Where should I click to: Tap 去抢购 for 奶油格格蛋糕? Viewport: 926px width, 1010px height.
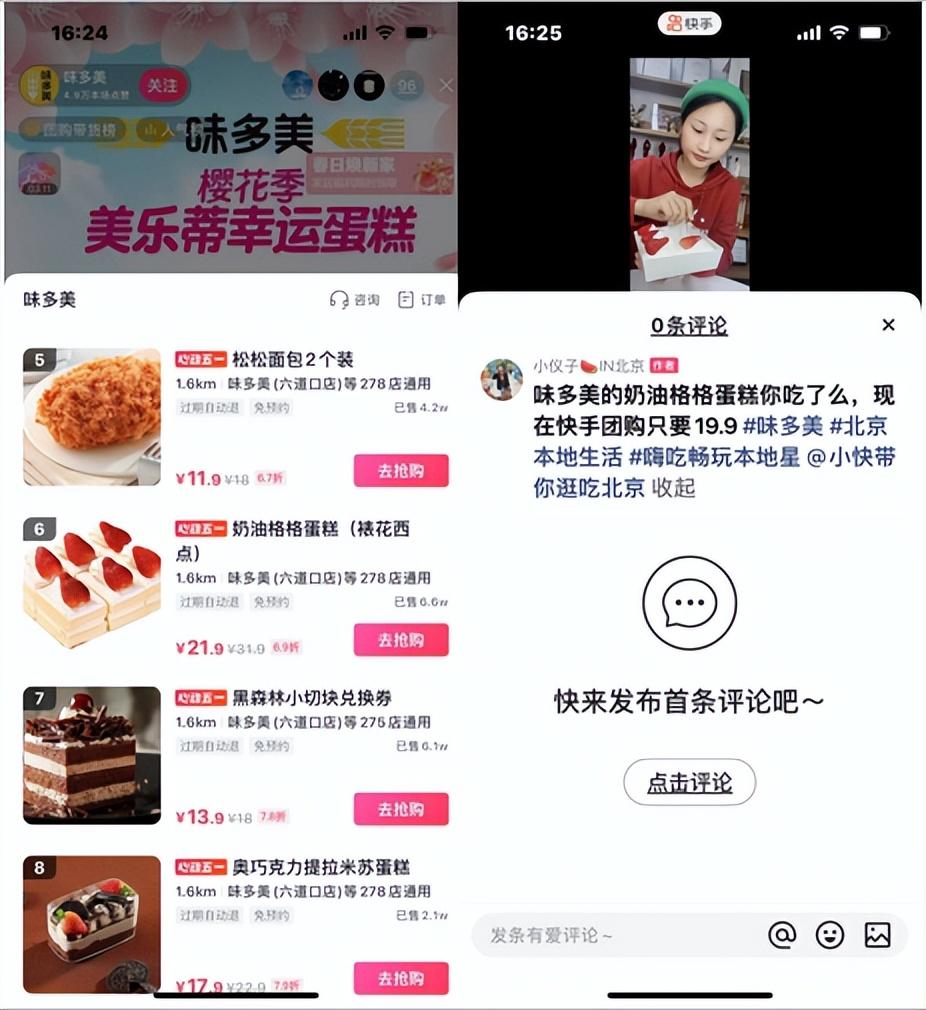click(400, 640)
